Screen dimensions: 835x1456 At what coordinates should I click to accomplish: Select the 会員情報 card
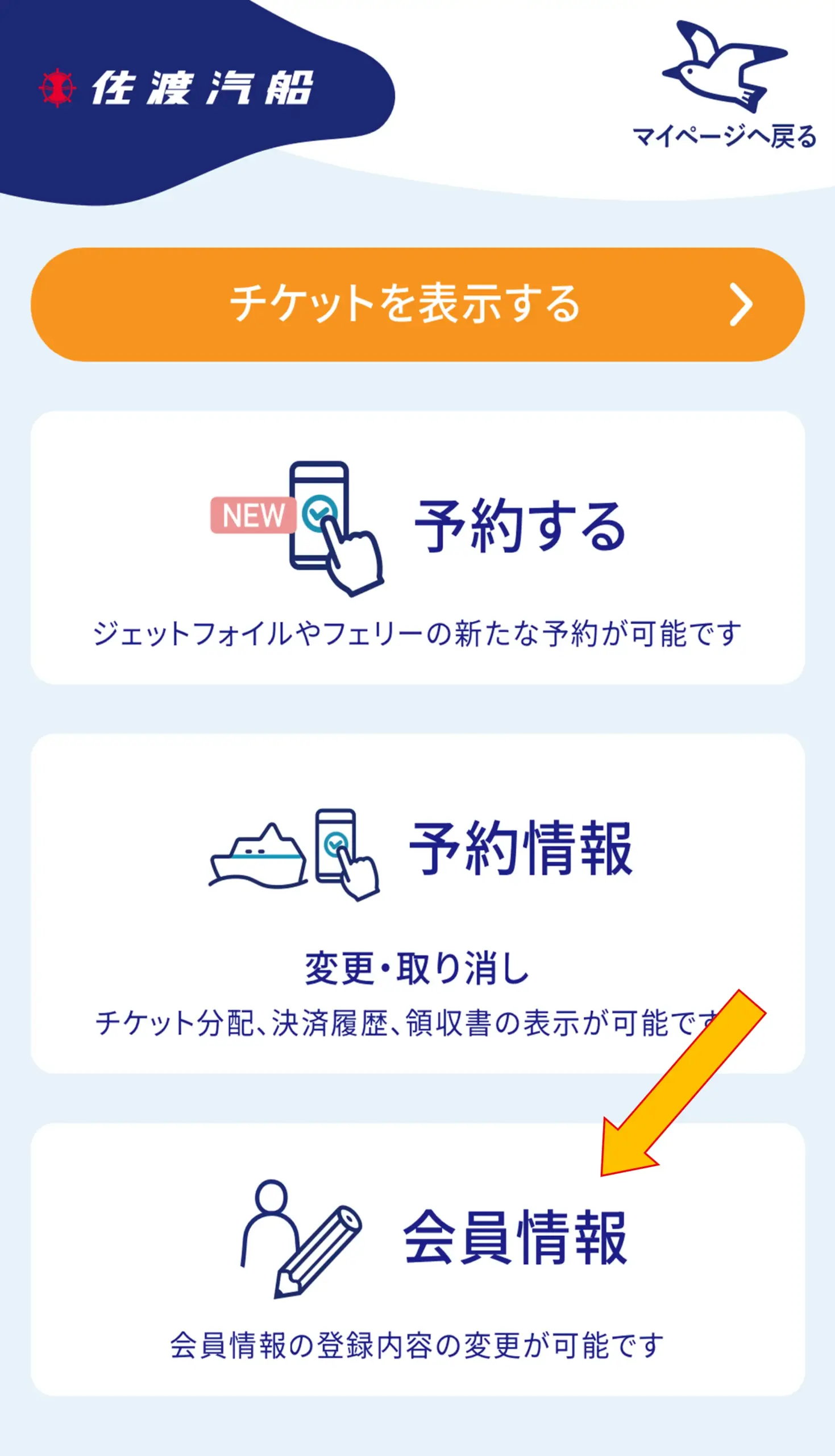[417, 1259]
